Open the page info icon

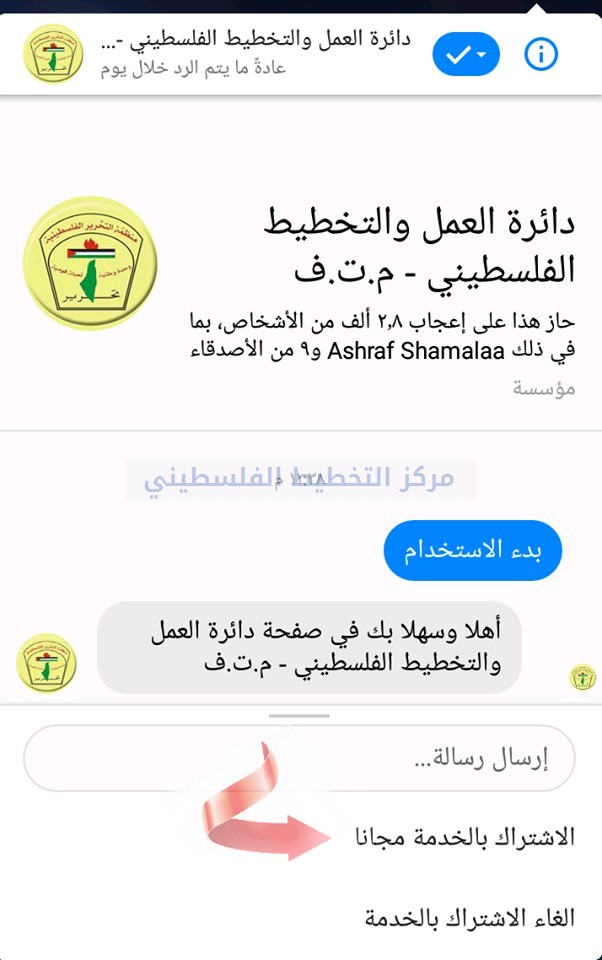tap(541, 55)
